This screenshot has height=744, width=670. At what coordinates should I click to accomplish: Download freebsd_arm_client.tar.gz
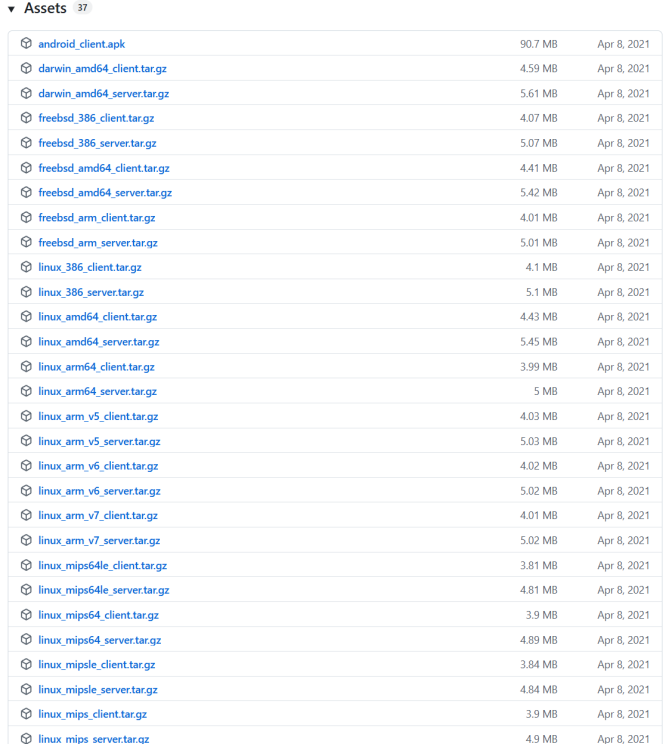tap(96, 218)
